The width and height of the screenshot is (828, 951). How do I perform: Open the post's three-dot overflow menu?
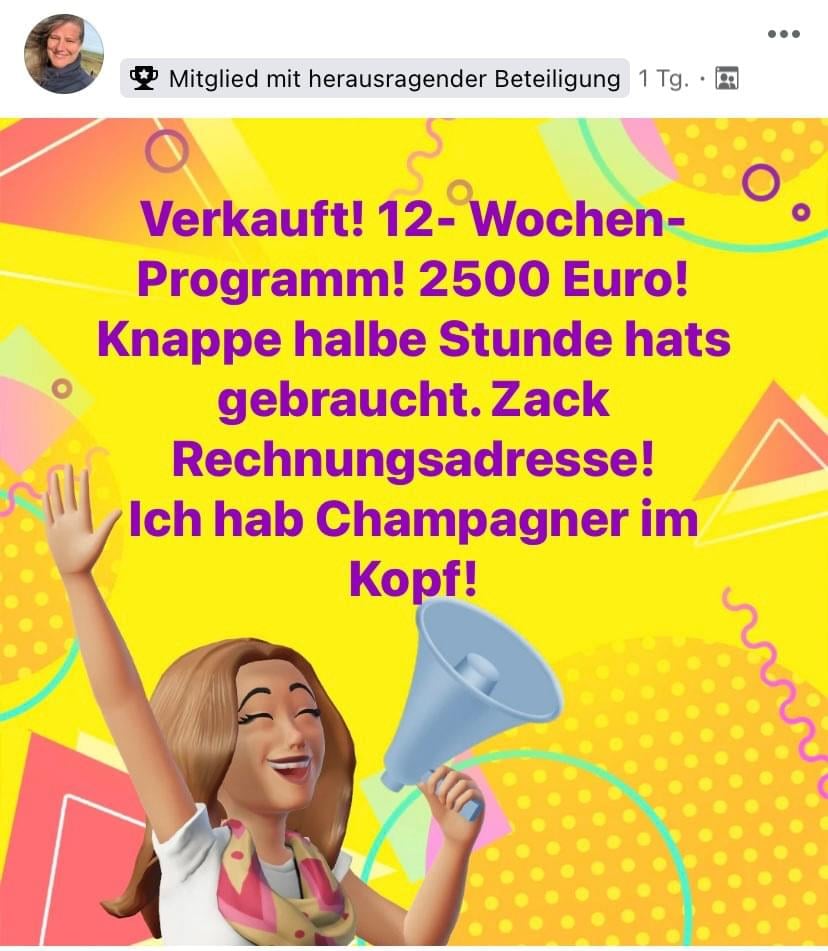pos(783,34)
